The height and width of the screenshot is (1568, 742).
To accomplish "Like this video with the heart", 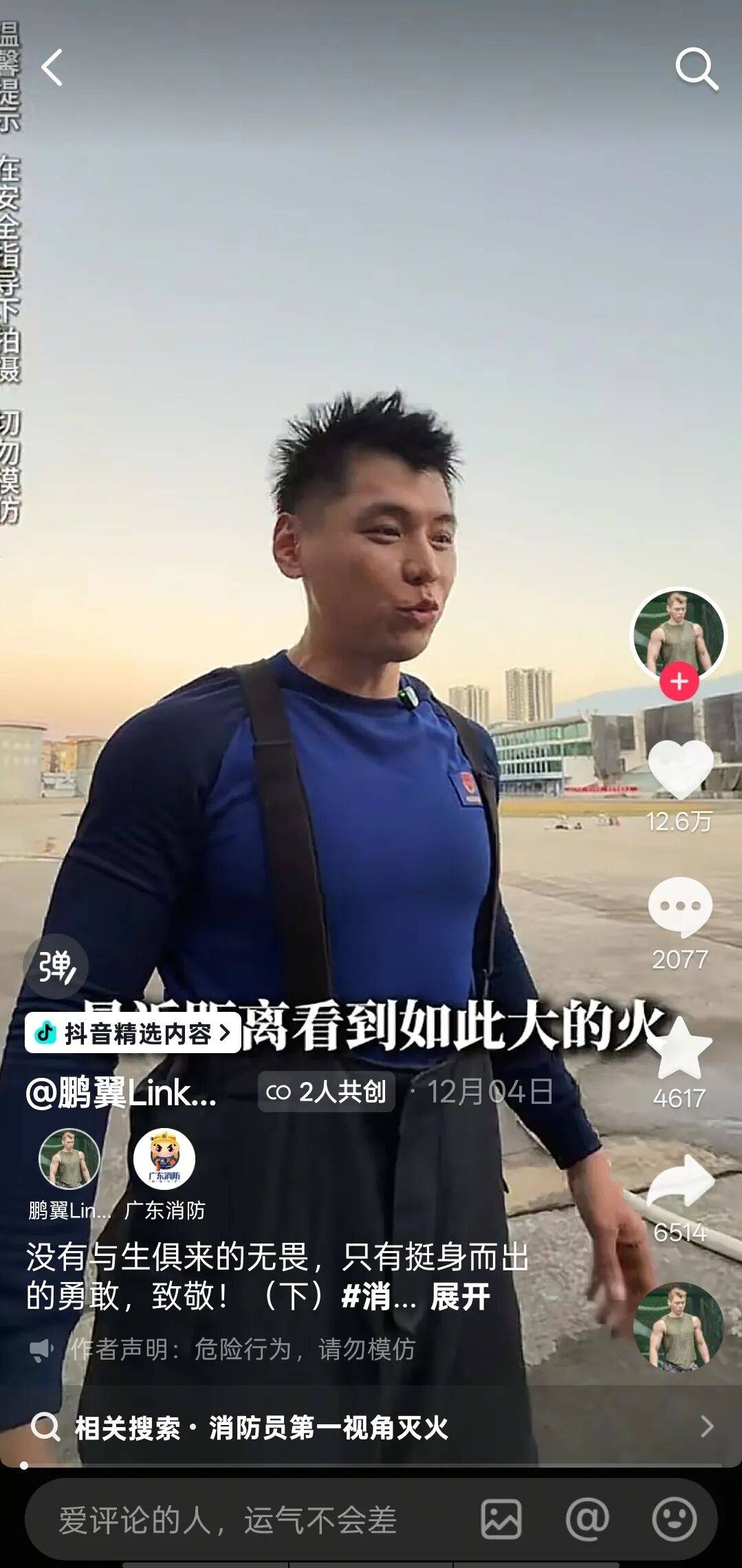I will pos(679,769).
